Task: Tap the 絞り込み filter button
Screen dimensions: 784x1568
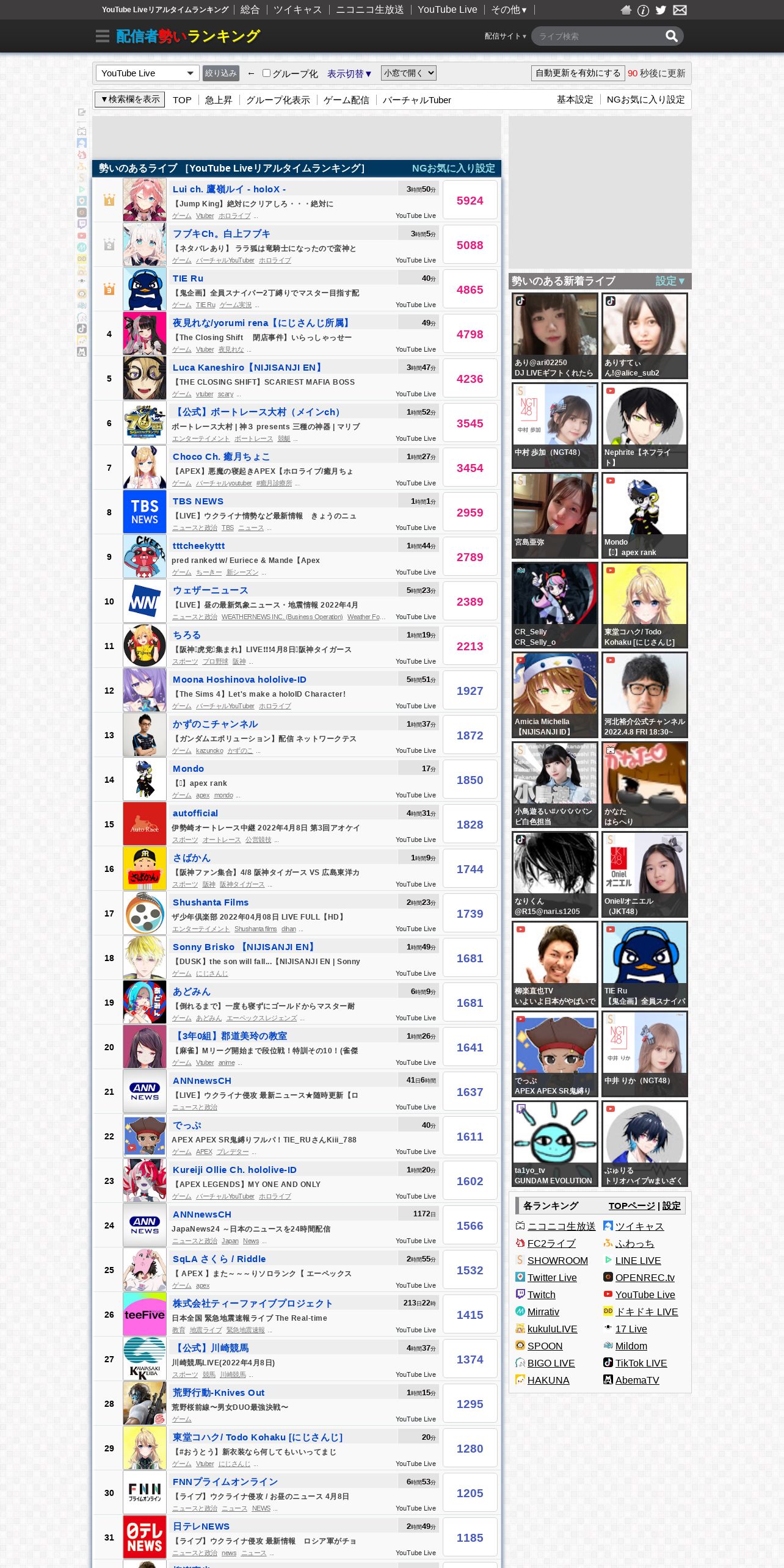Action: tap(220, 73)
